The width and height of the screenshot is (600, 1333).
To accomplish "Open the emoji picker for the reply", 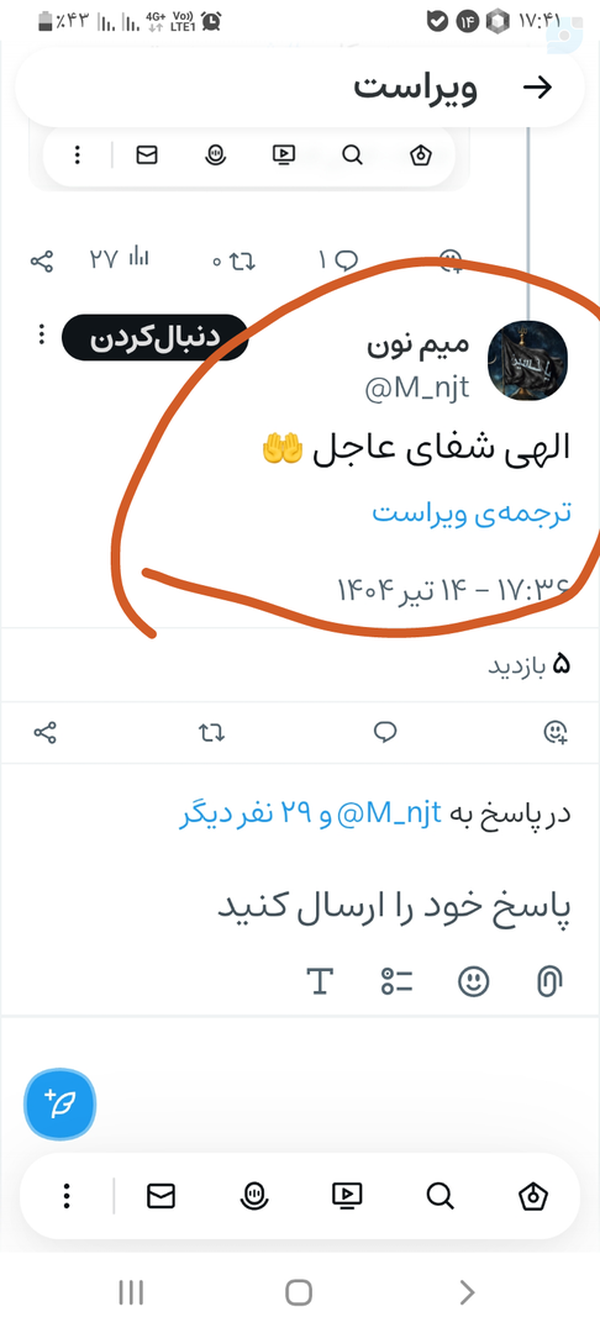I will click(x=473, y=981).
